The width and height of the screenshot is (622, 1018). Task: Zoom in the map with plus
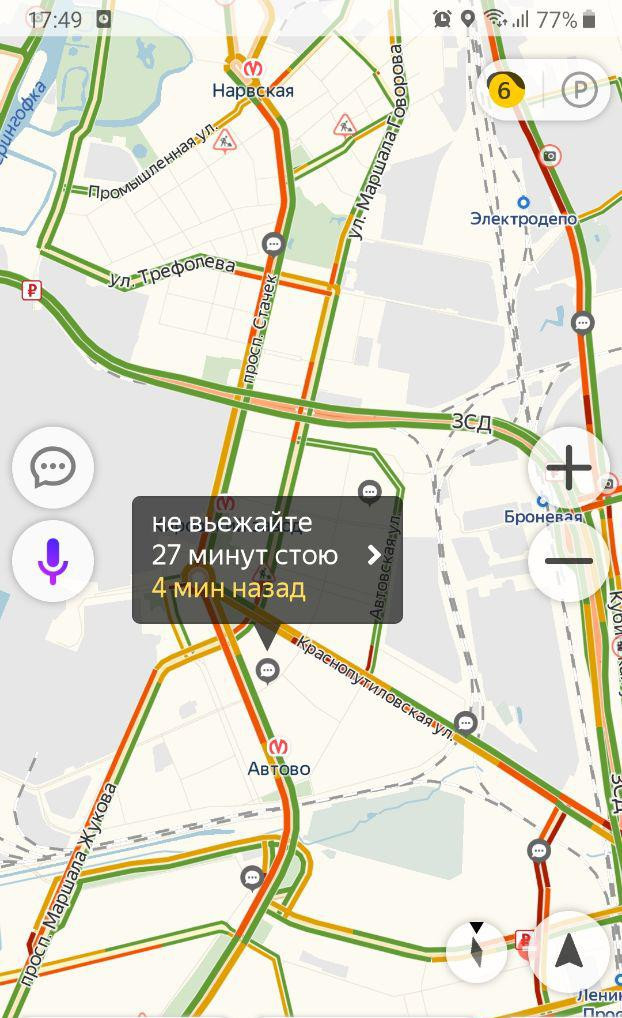[x=568, y=468]
